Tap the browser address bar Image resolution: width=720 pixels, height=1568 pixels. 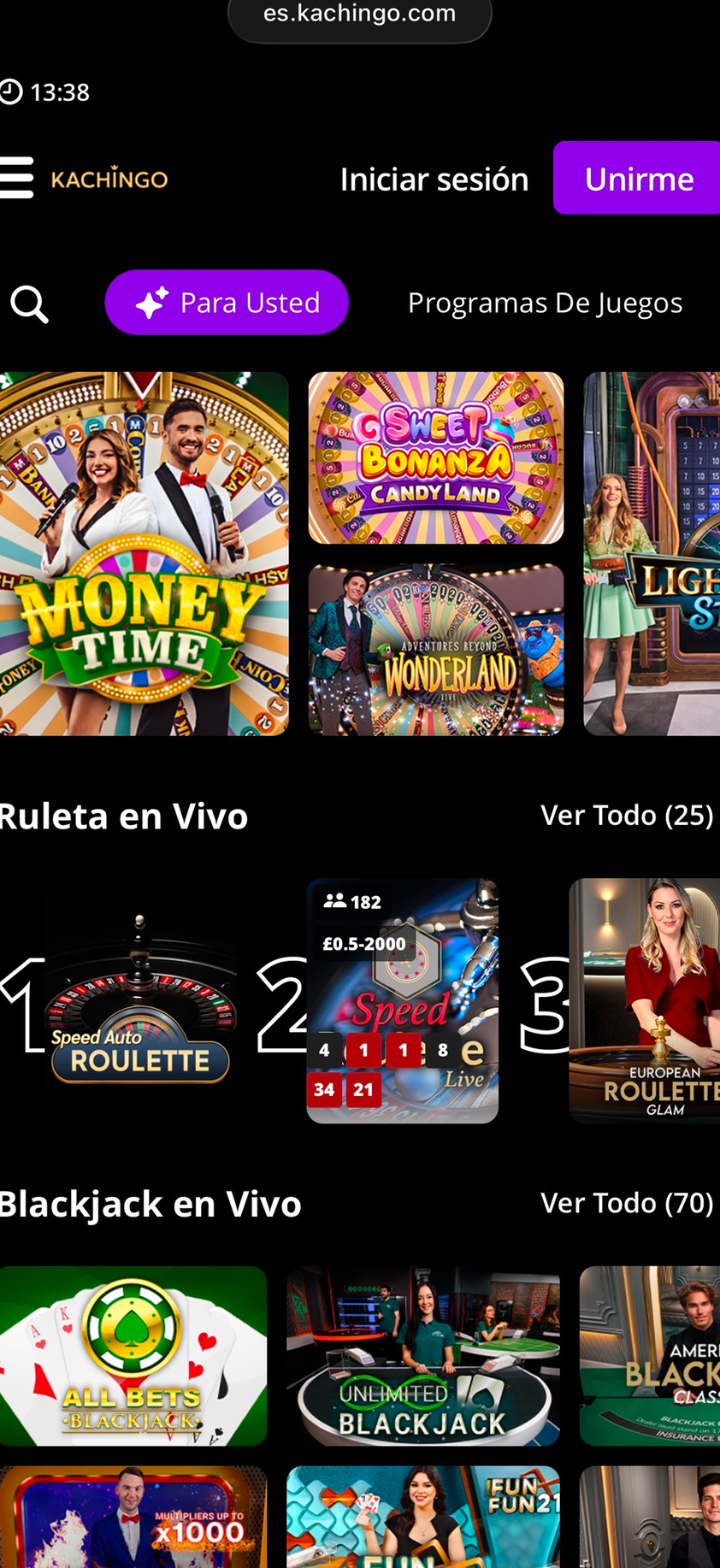click(359, 15)
